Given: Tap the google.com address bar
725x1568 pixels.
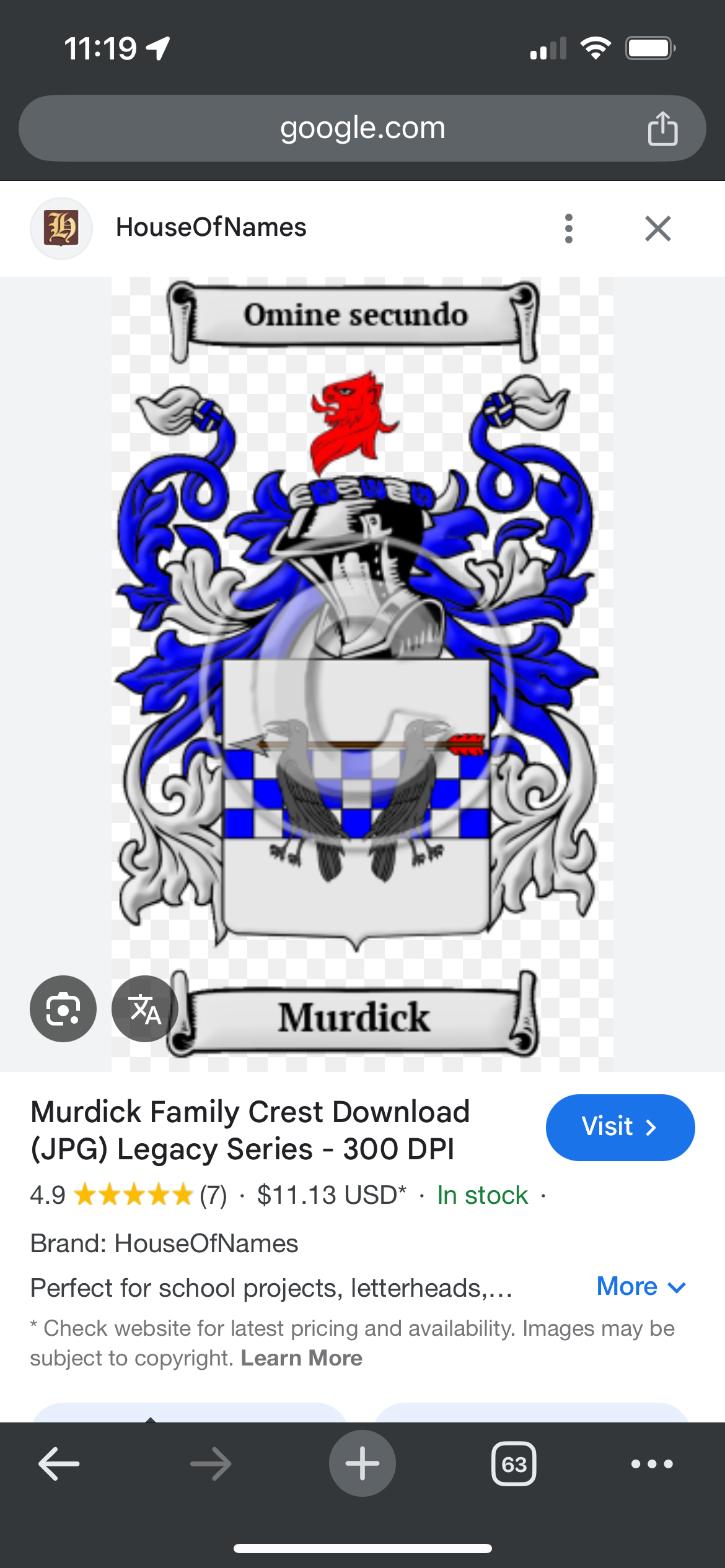Looking at the screenshot, I should point(362,128).
